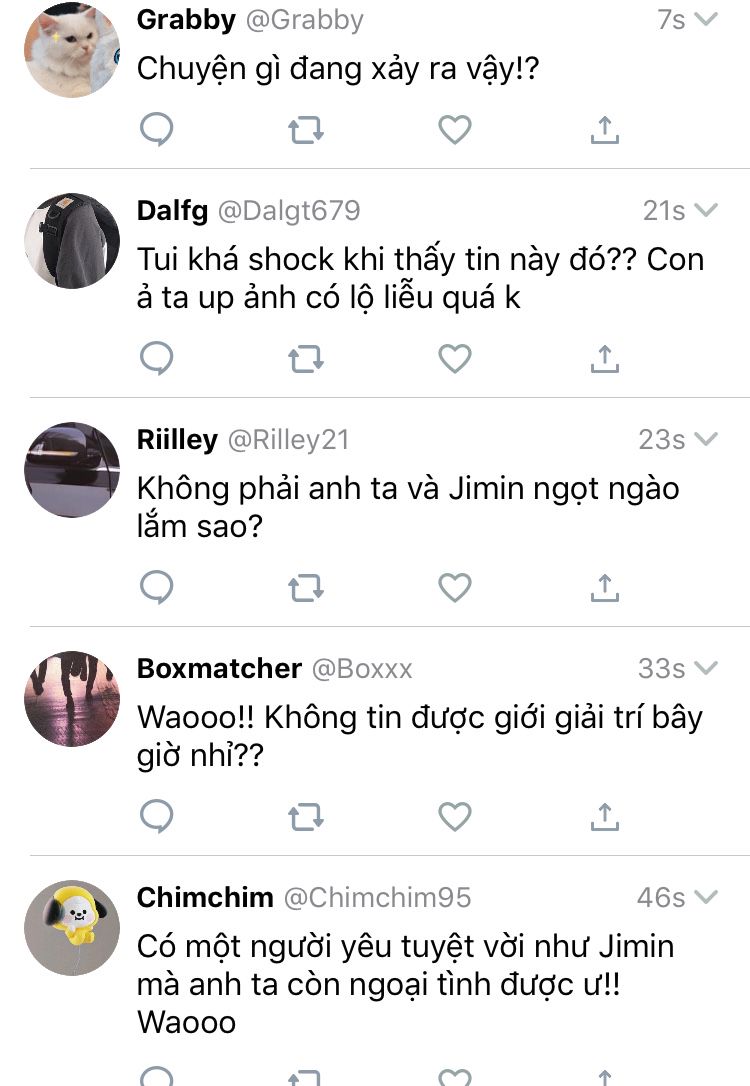Viewport: 750px width, 1086px height.
Task: Reply to Grabby's tweet
Action: (156, 130)
